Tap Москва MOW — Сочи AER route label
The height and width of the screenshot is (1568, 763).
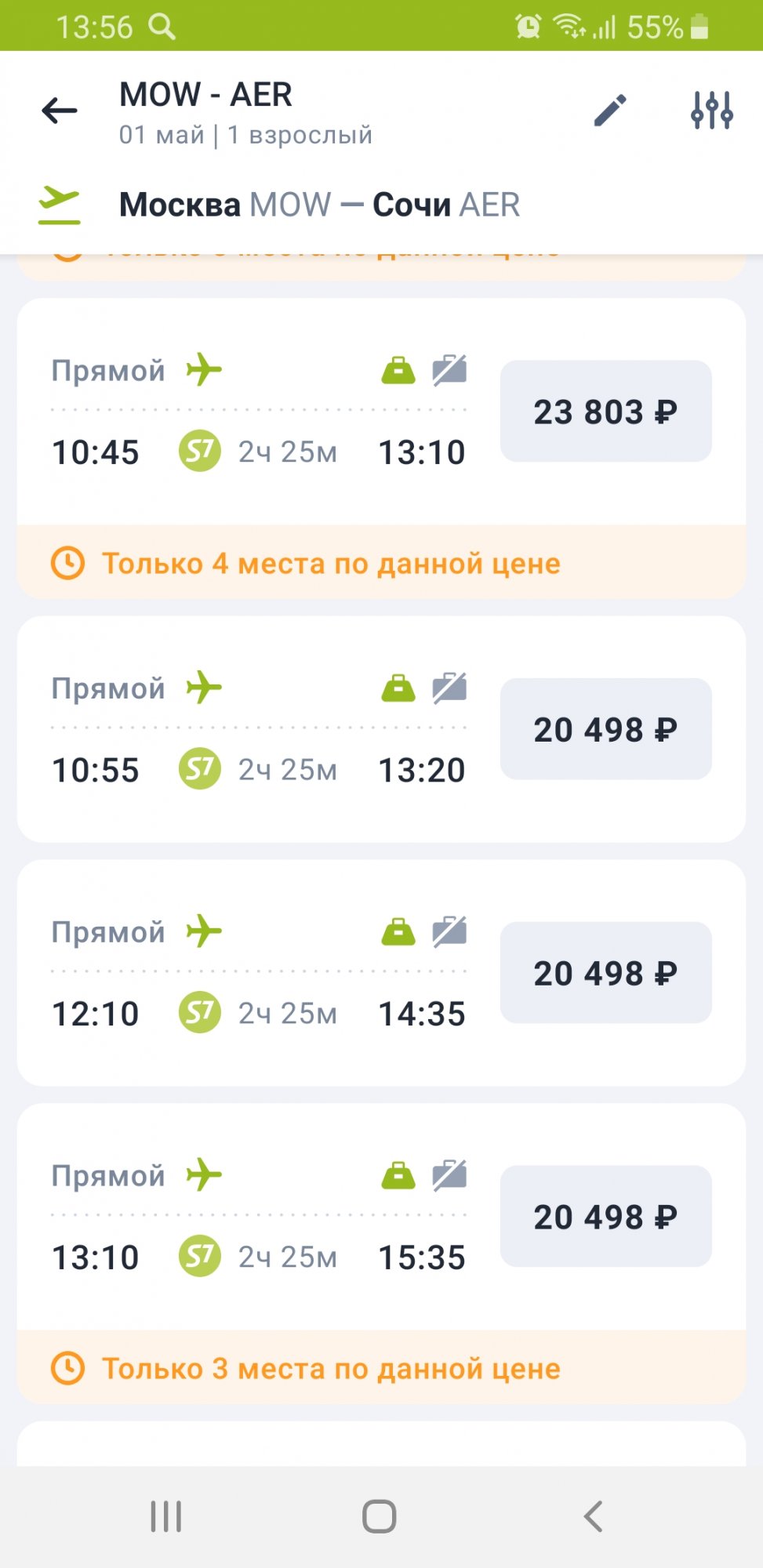point(320,203)
